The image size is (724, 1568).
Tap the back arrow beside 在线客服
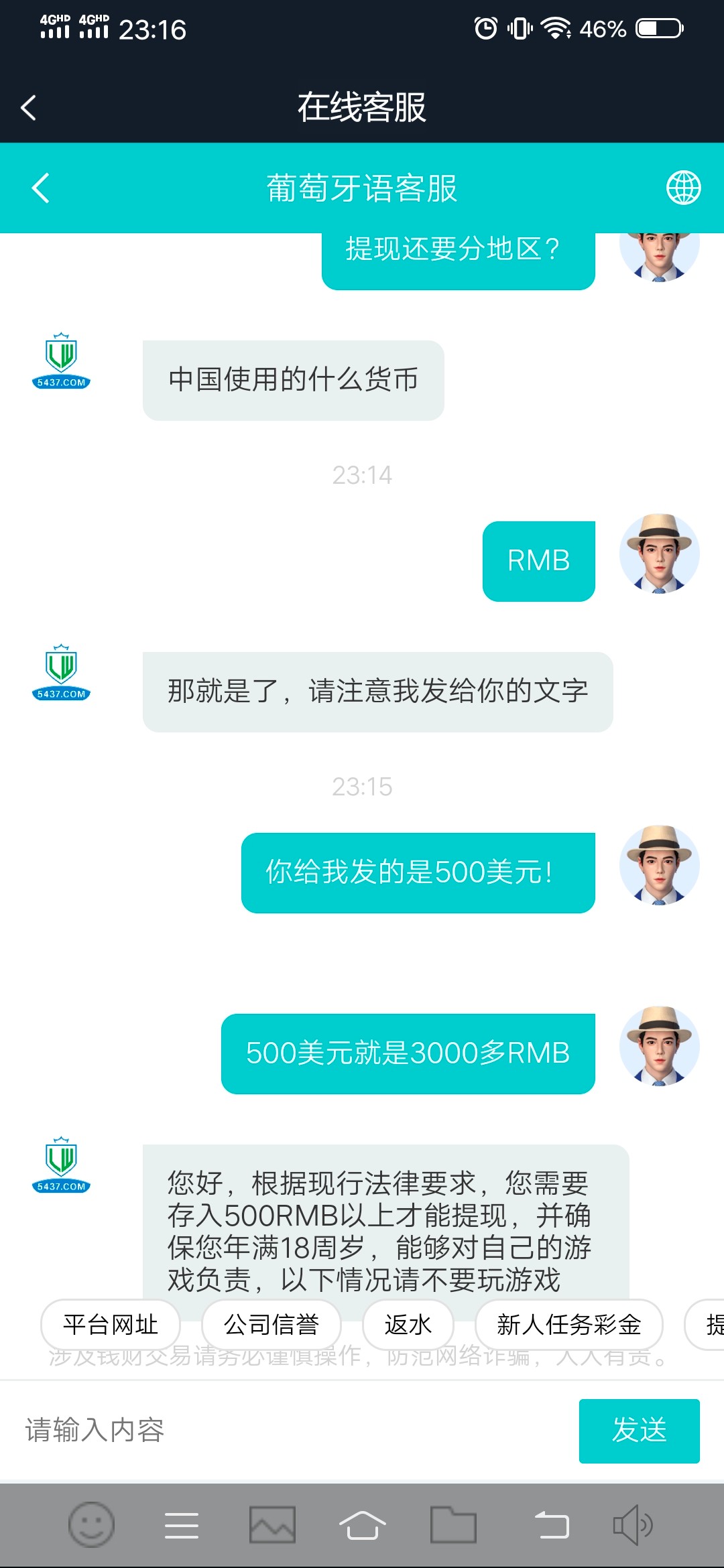click(28, 107)
